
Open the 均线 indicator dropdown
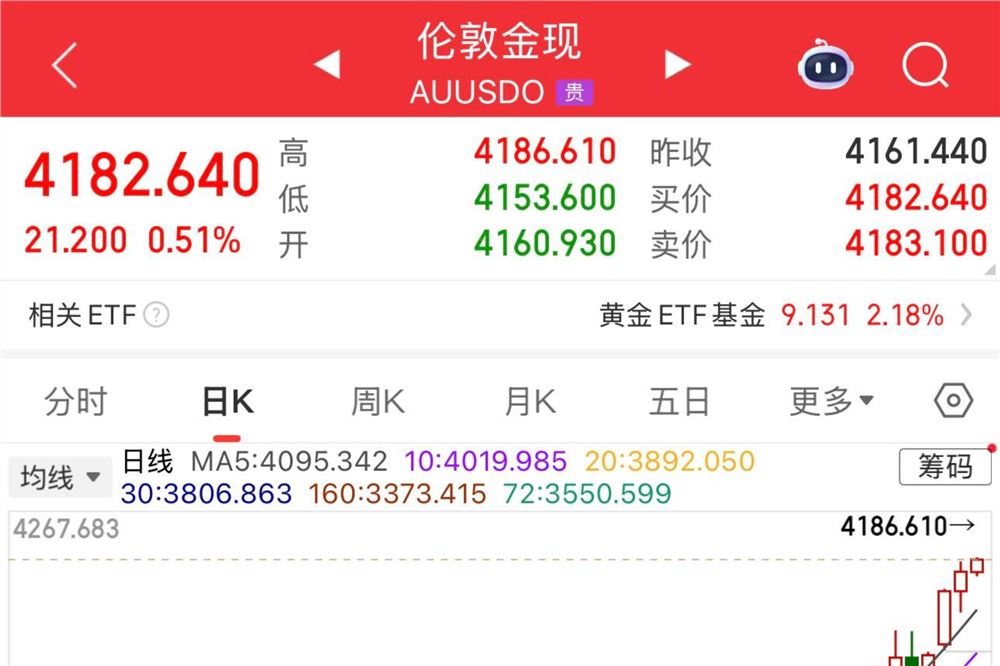(x=60, y=477)
